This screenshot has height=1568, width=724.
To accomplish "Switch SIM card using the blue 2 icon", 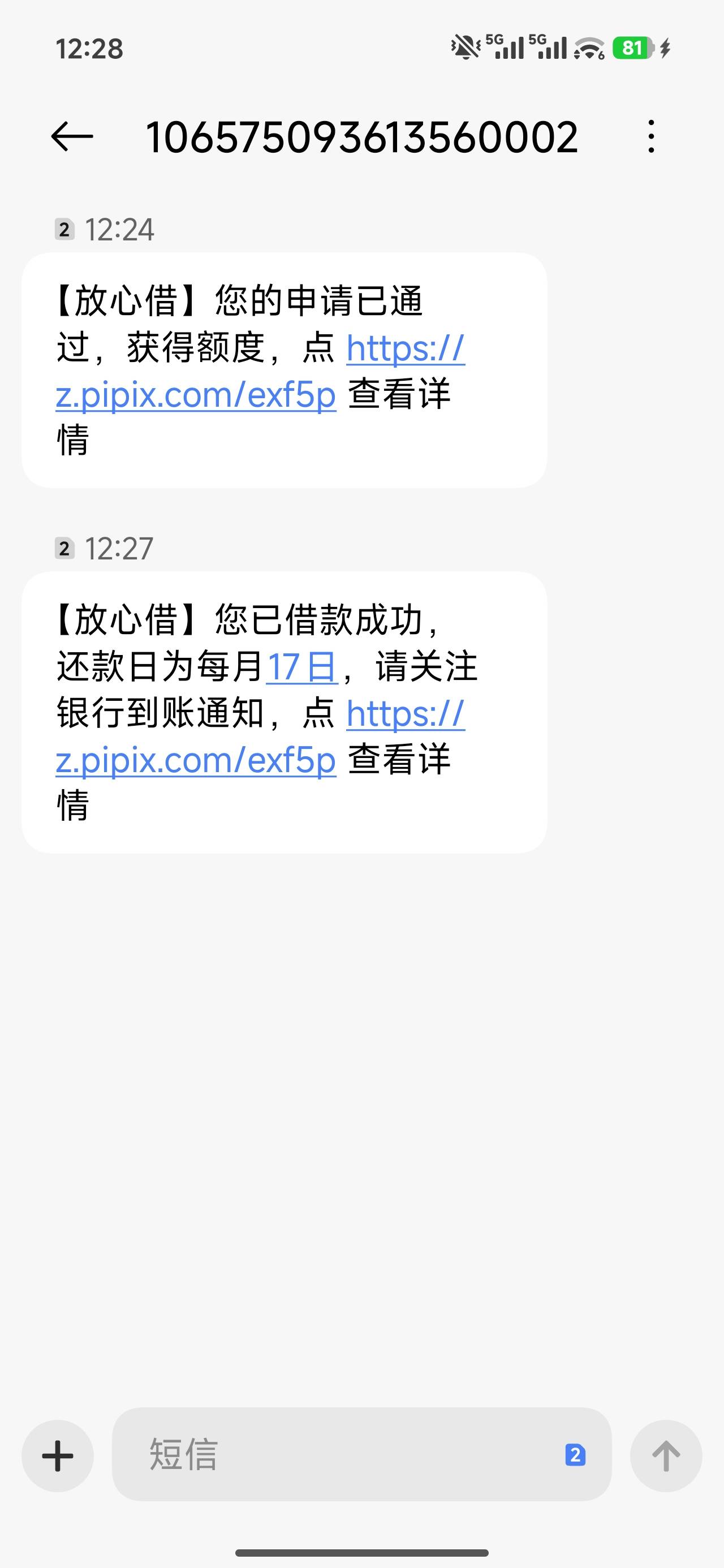I will point(575,1455).
